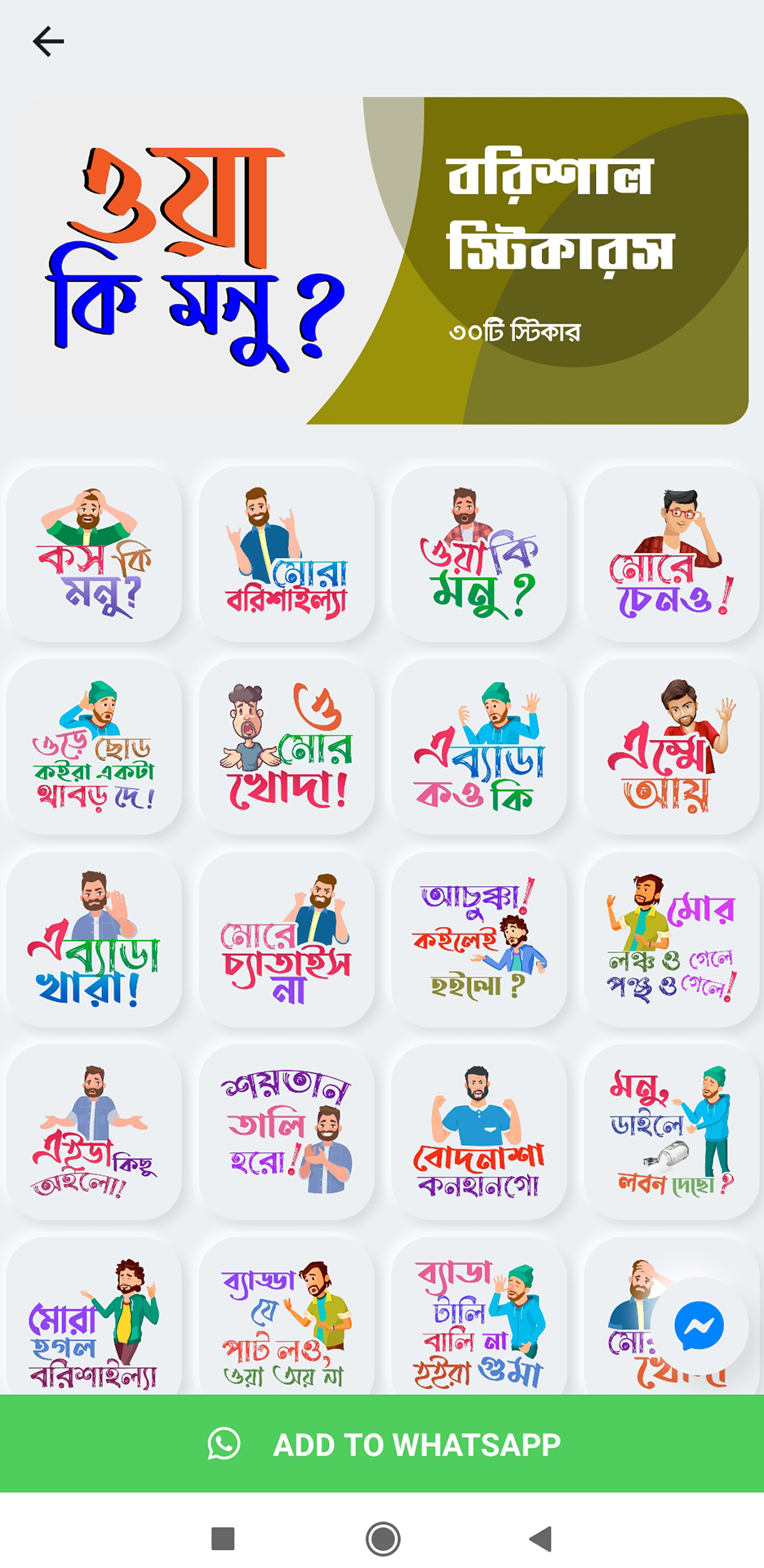
Task: Open the 'ওয়া কি মনু?' sticker tile
Action: click(x=479, y=554)
